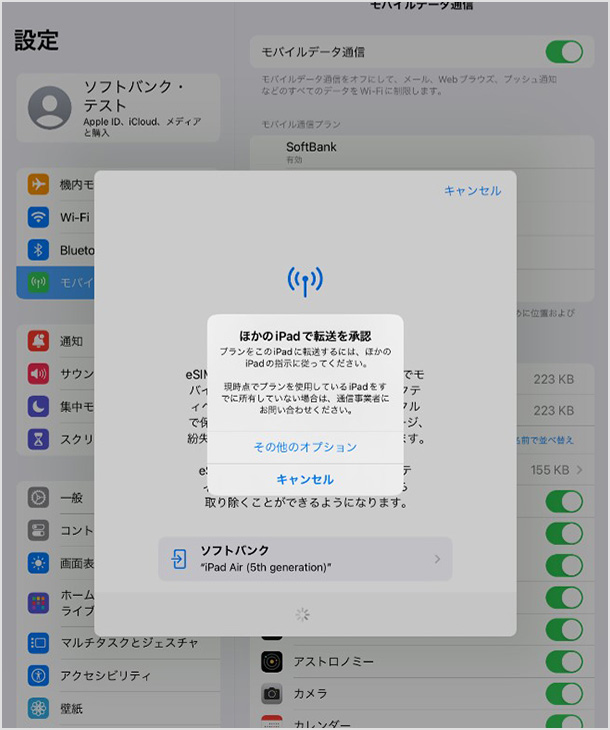Toggle mobile data for カメラ
The width and height of the screenshot is (610, 730).
click(x=563, y=693)
